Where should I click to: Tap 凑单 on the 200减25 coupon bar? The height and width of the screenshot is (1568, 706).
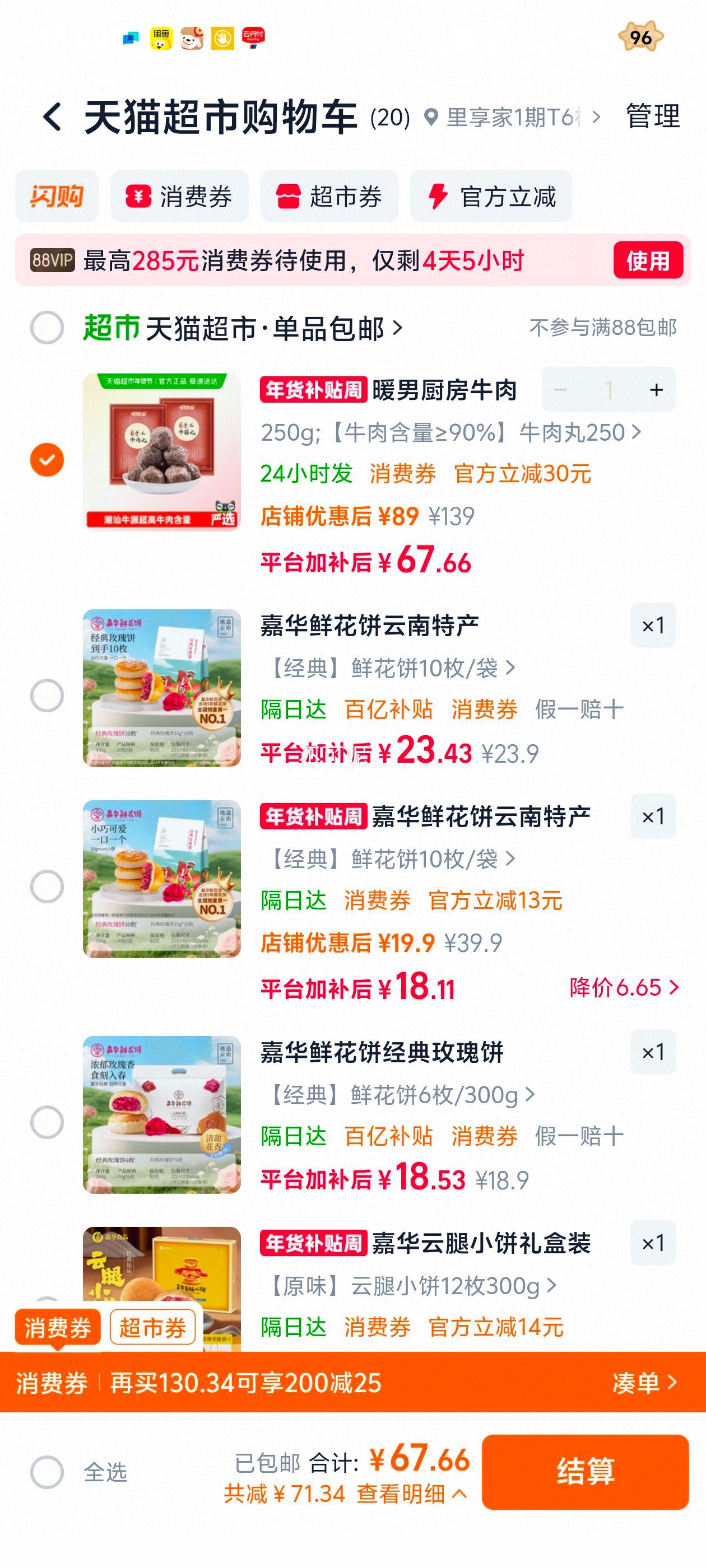(643, 1382)
